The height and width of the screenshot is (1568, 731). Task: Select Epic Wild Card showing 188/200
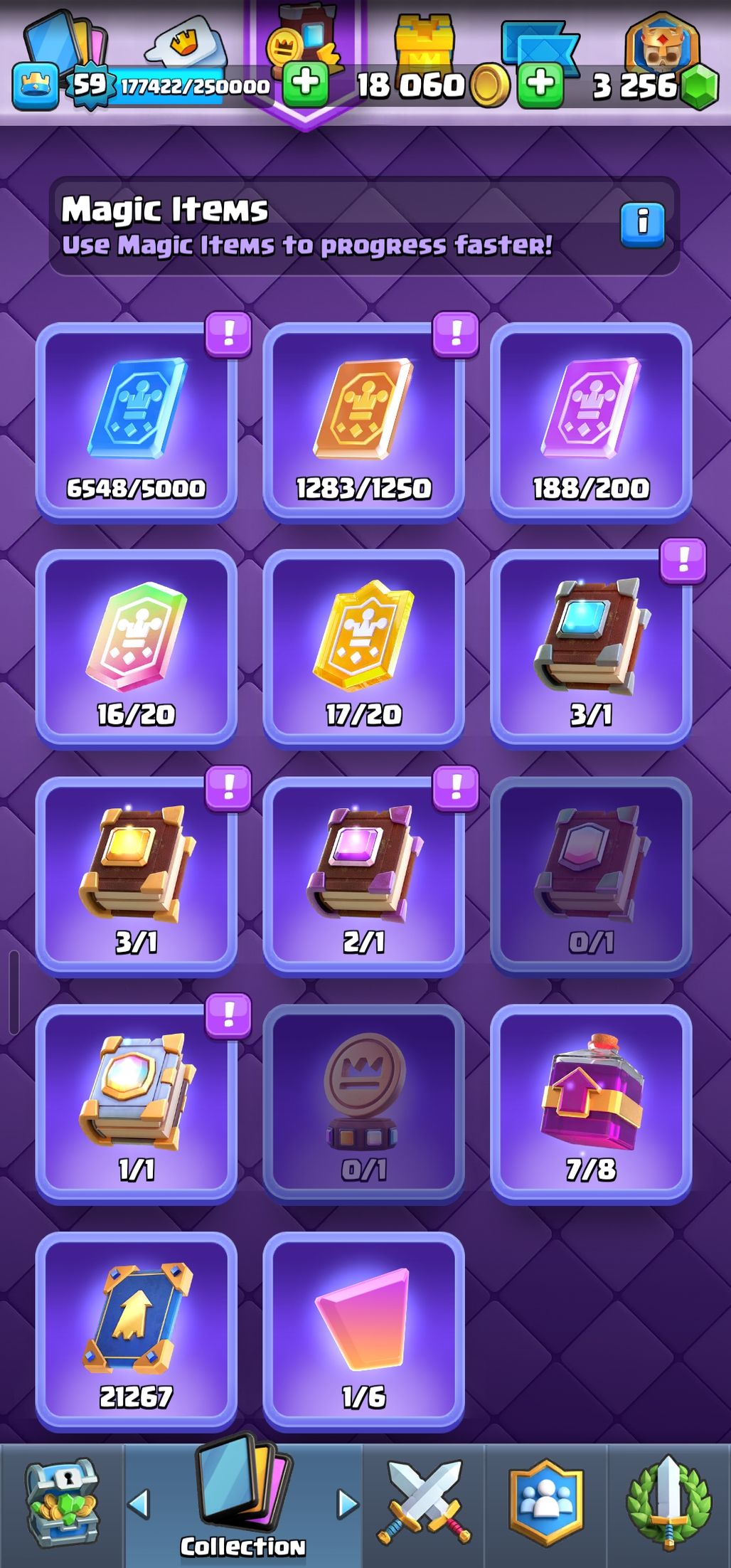590,421
